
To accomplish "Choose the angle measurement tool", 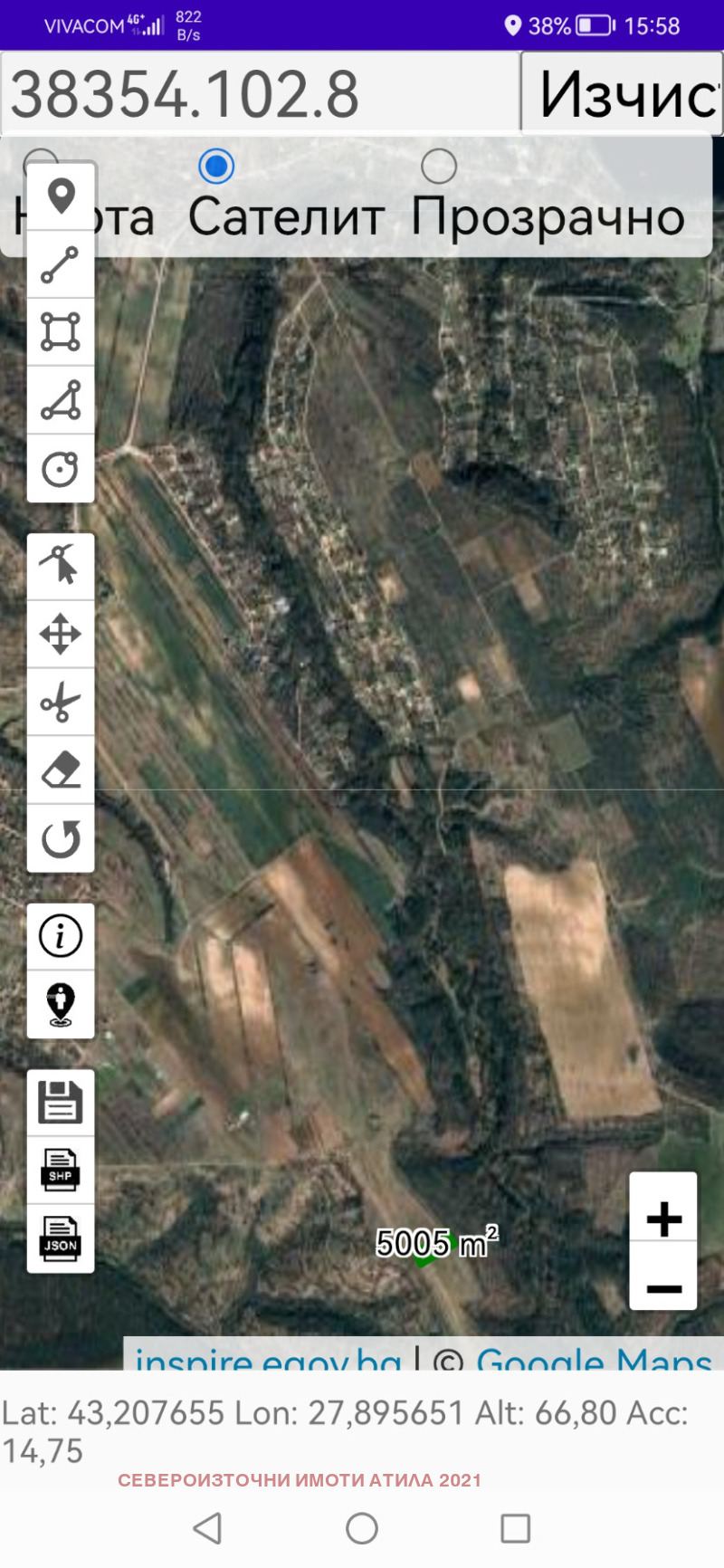I will (61, 400).
